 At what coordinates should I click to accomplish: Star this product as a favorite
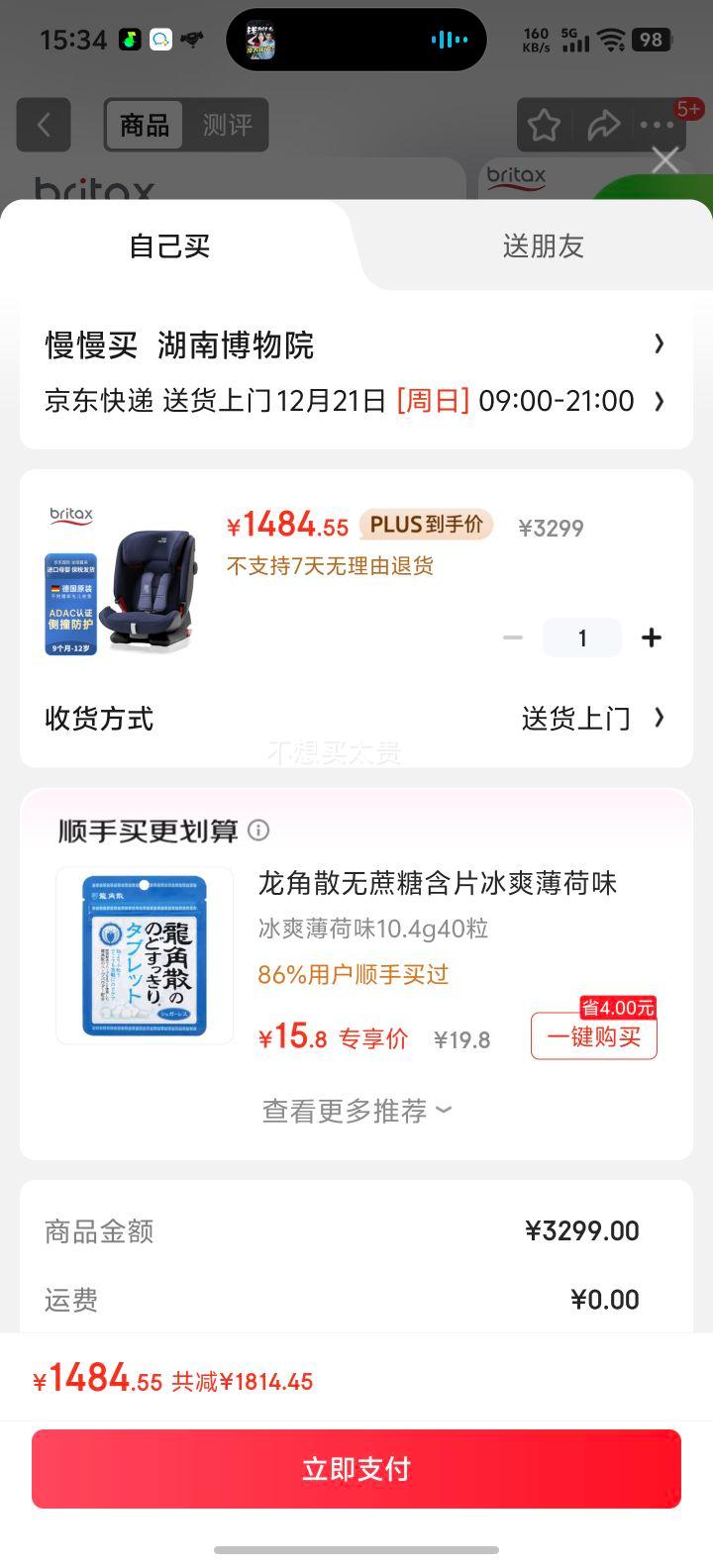pos(544,125)
